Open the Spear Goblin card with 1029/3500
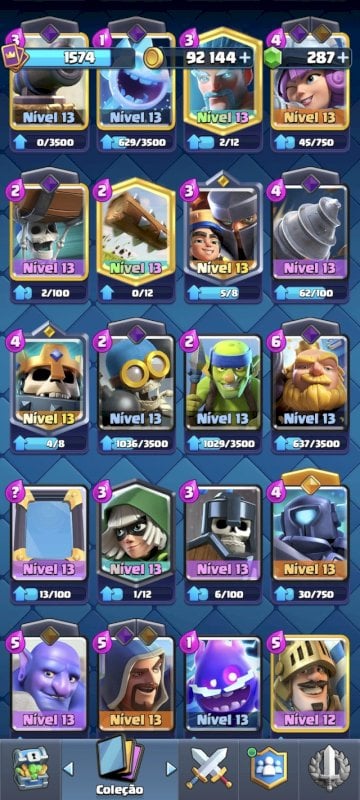Viewport: 360px width, 800px height. click(x=223, y=387)
